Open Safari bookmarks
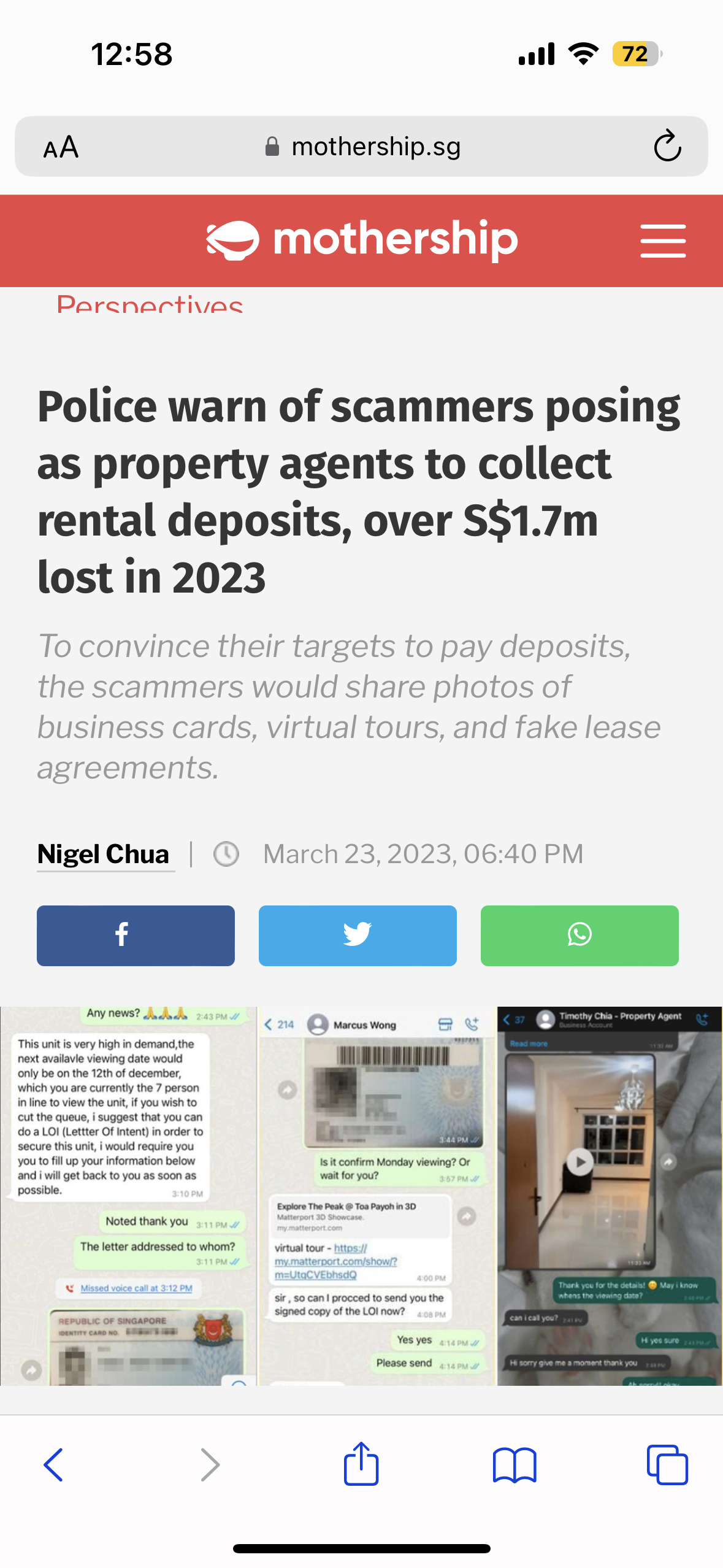Viewport: 723px width, 1568px height. click(515, 1465)
